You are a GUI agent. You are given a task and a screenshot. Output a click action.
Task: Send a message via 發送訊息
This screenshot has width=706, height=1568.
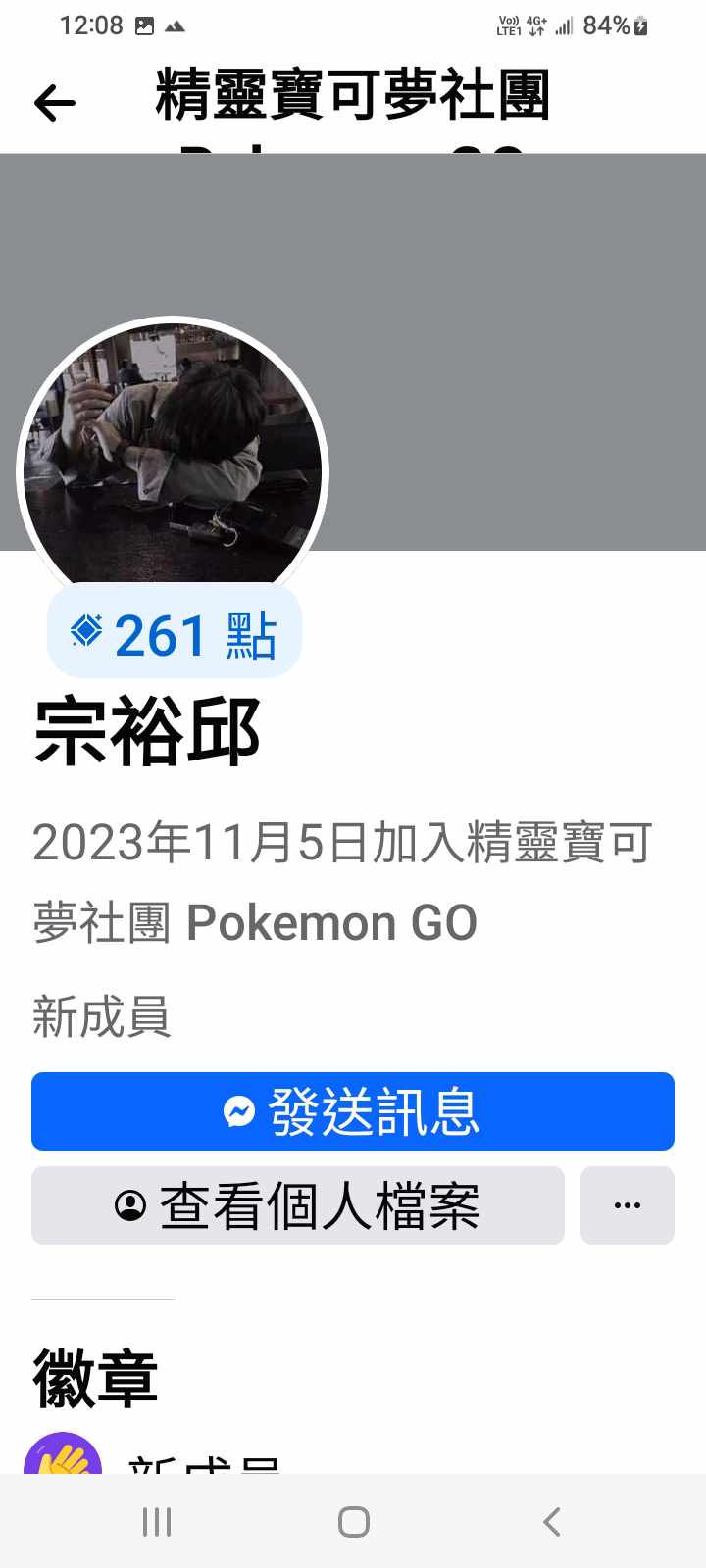coord(353,1111)
